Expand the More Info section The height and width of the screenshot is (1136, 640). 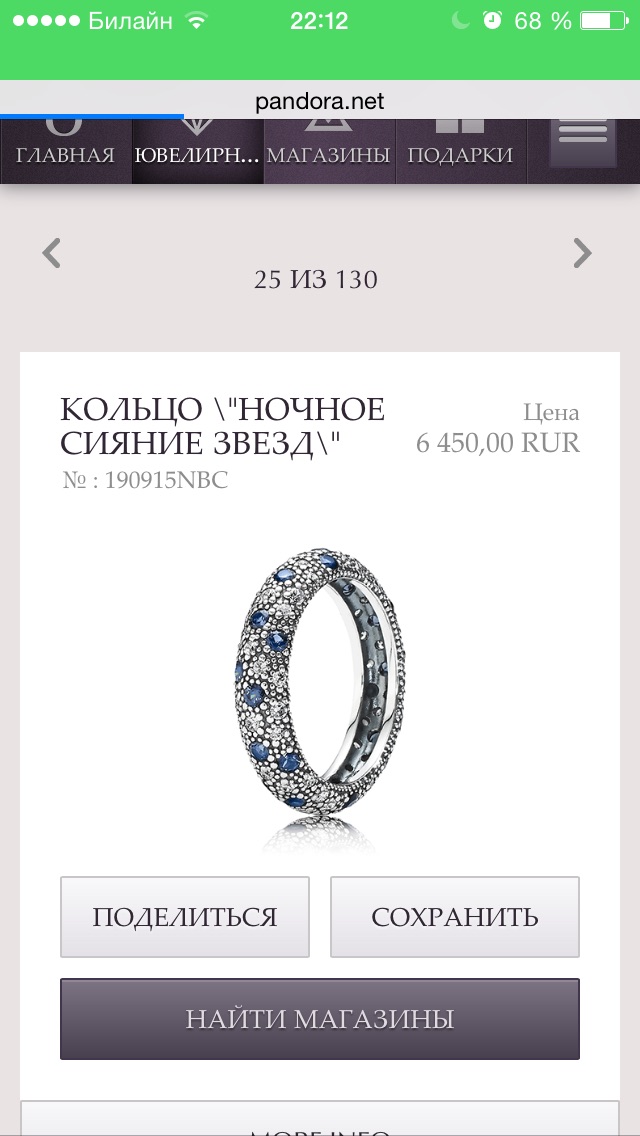[320, 1119]
